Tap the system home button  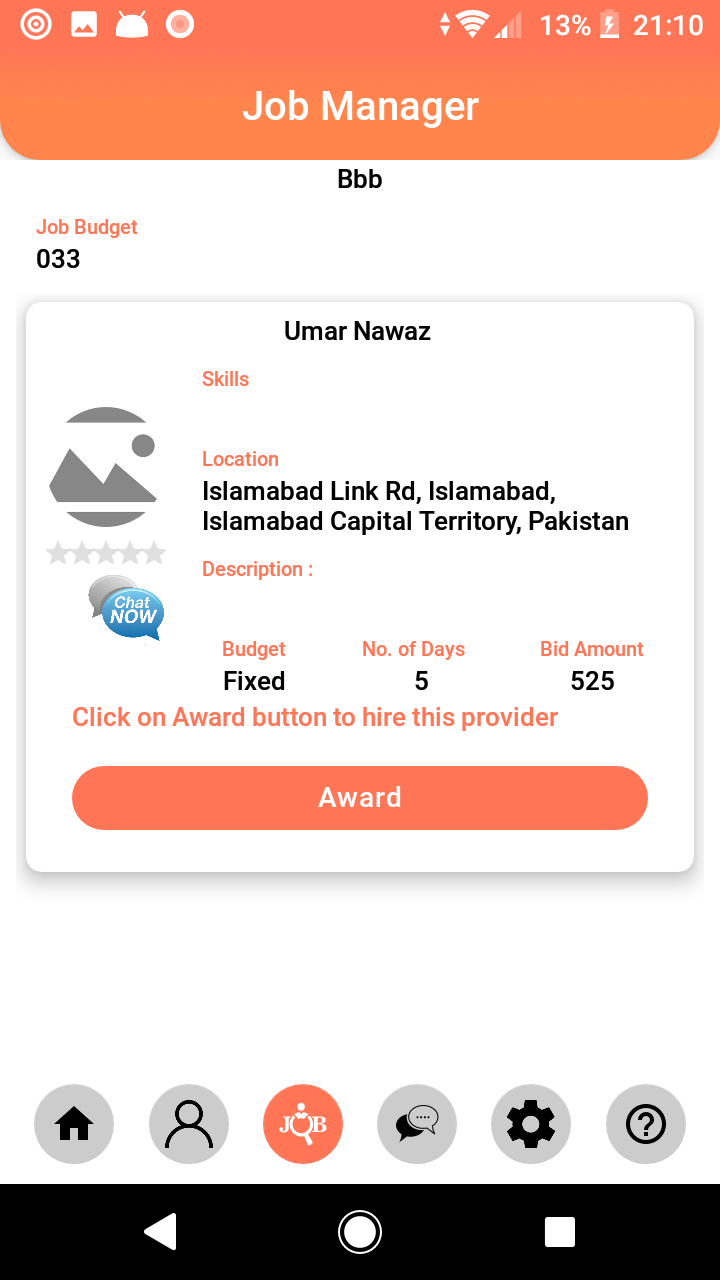click(x=360, y=1232)
